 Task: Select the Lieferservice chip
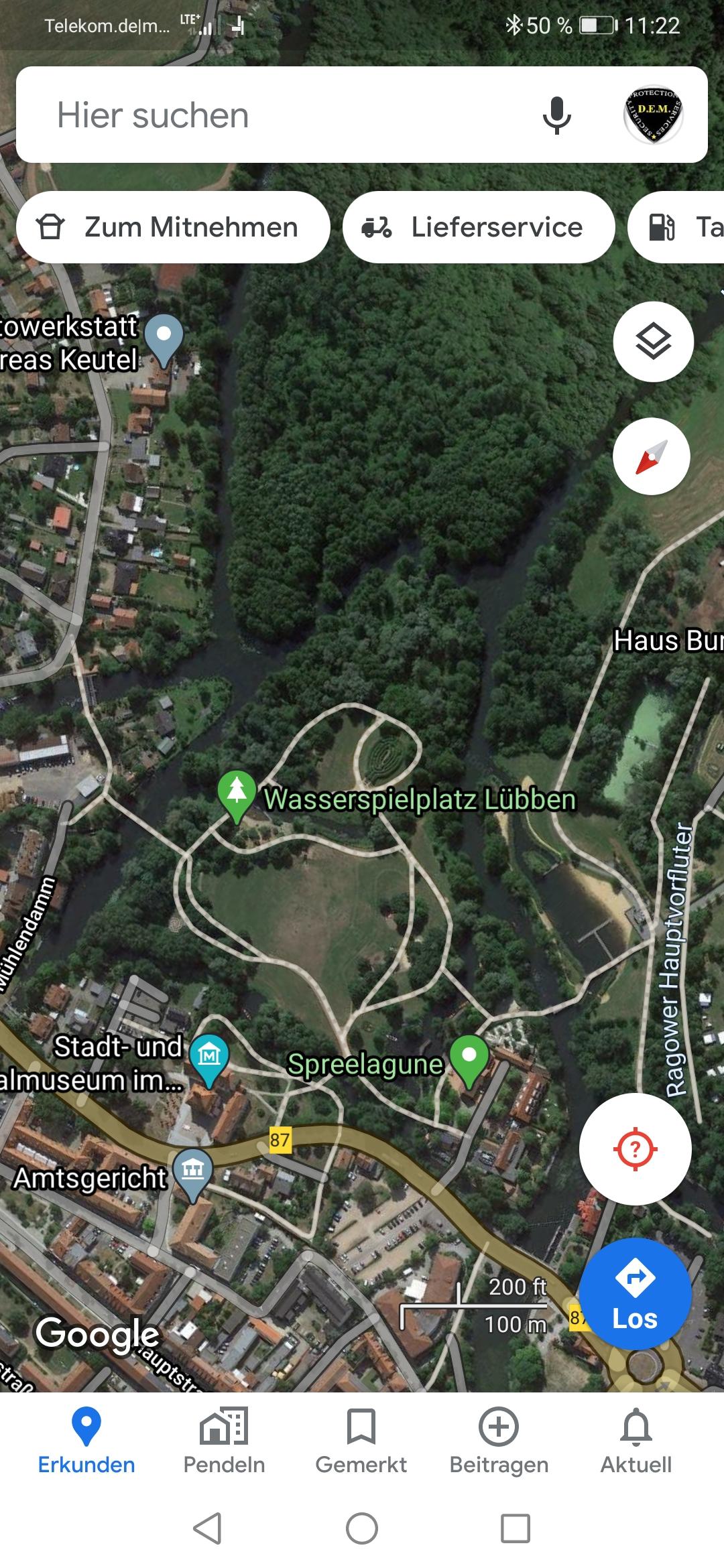tap(479, 227)
